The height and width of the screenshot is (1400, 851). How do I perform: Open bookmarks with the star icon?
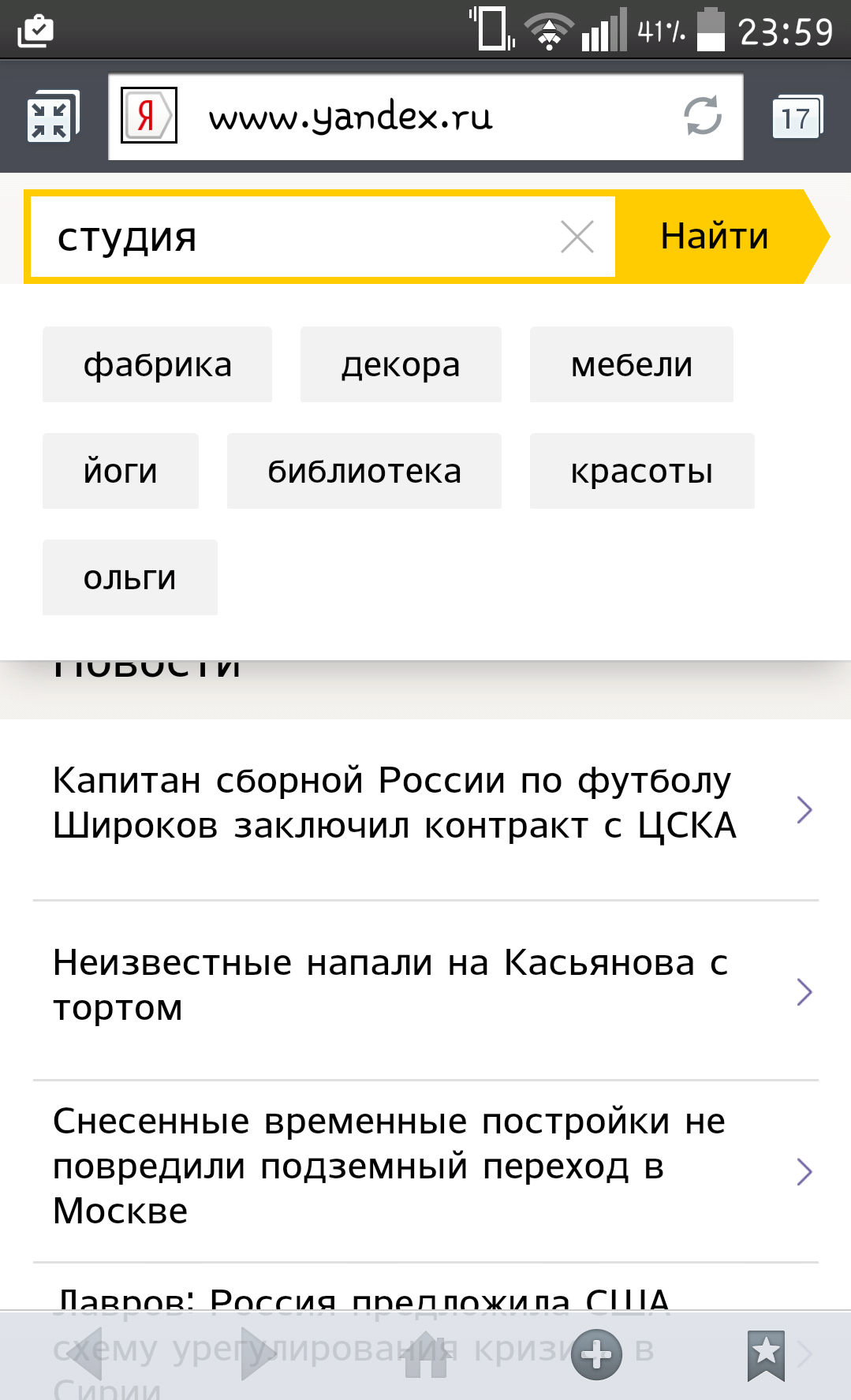tap(765, 1355)
